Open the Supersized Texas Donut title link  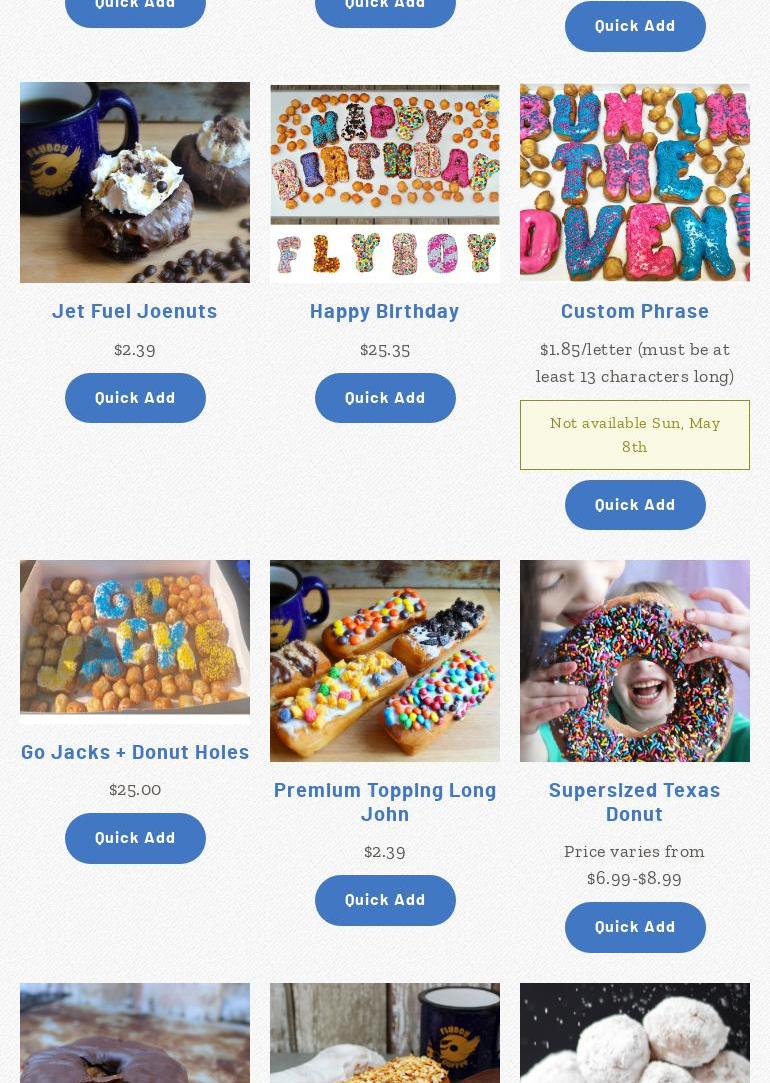635,801
